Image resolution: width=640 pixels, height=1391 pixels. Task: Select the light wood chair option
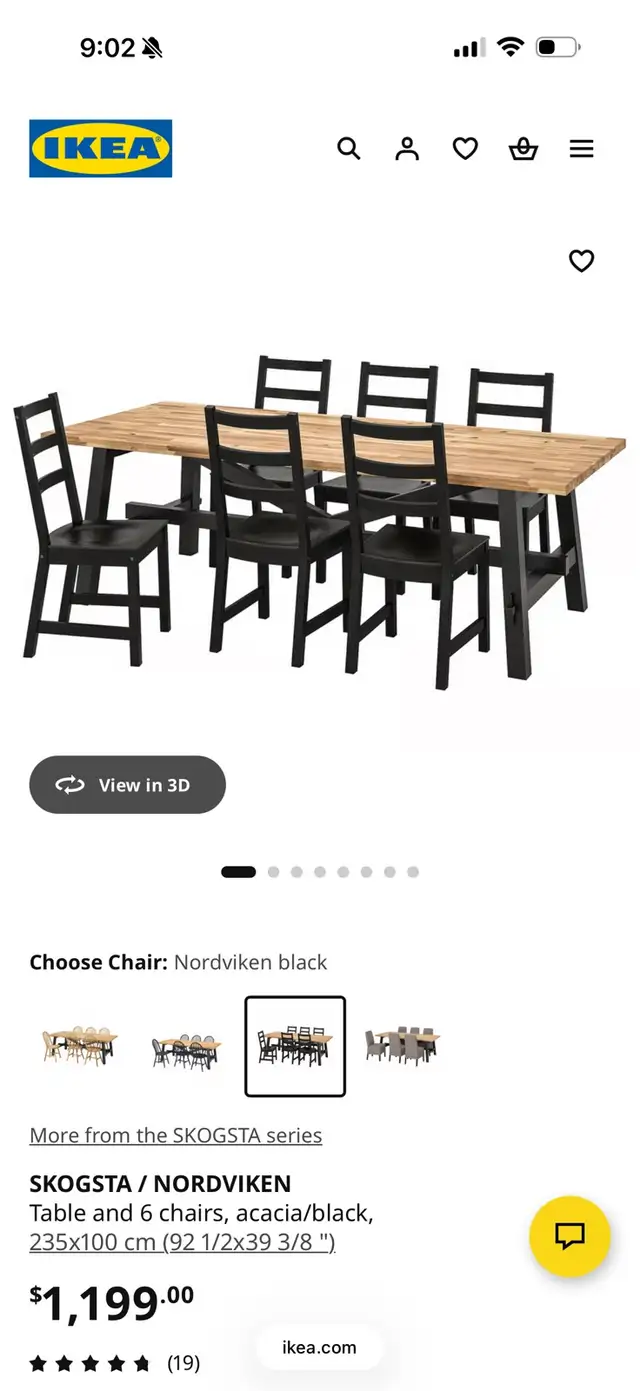(79, 1046)
